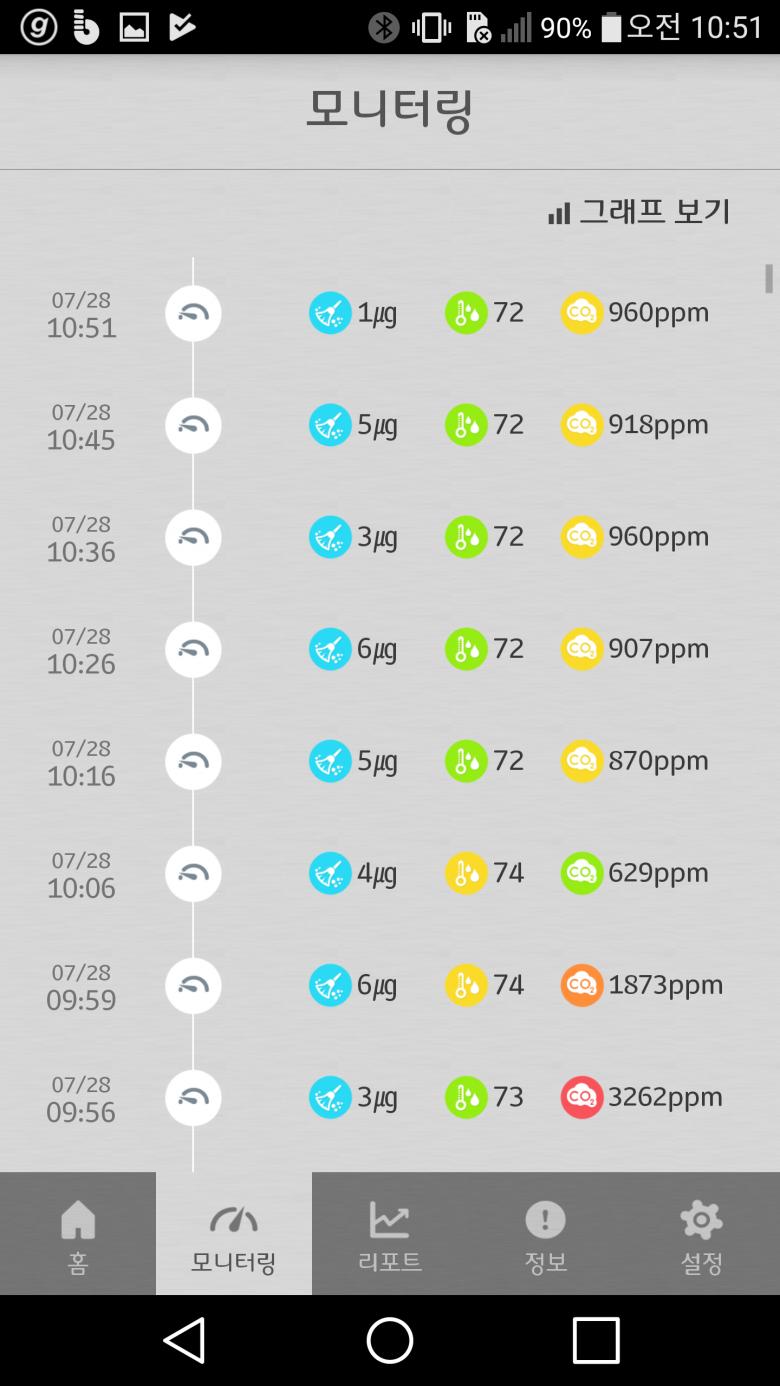View the 10:26 record with 907ppm
This screenshot has height=1386, width=780.
[390, 650]
